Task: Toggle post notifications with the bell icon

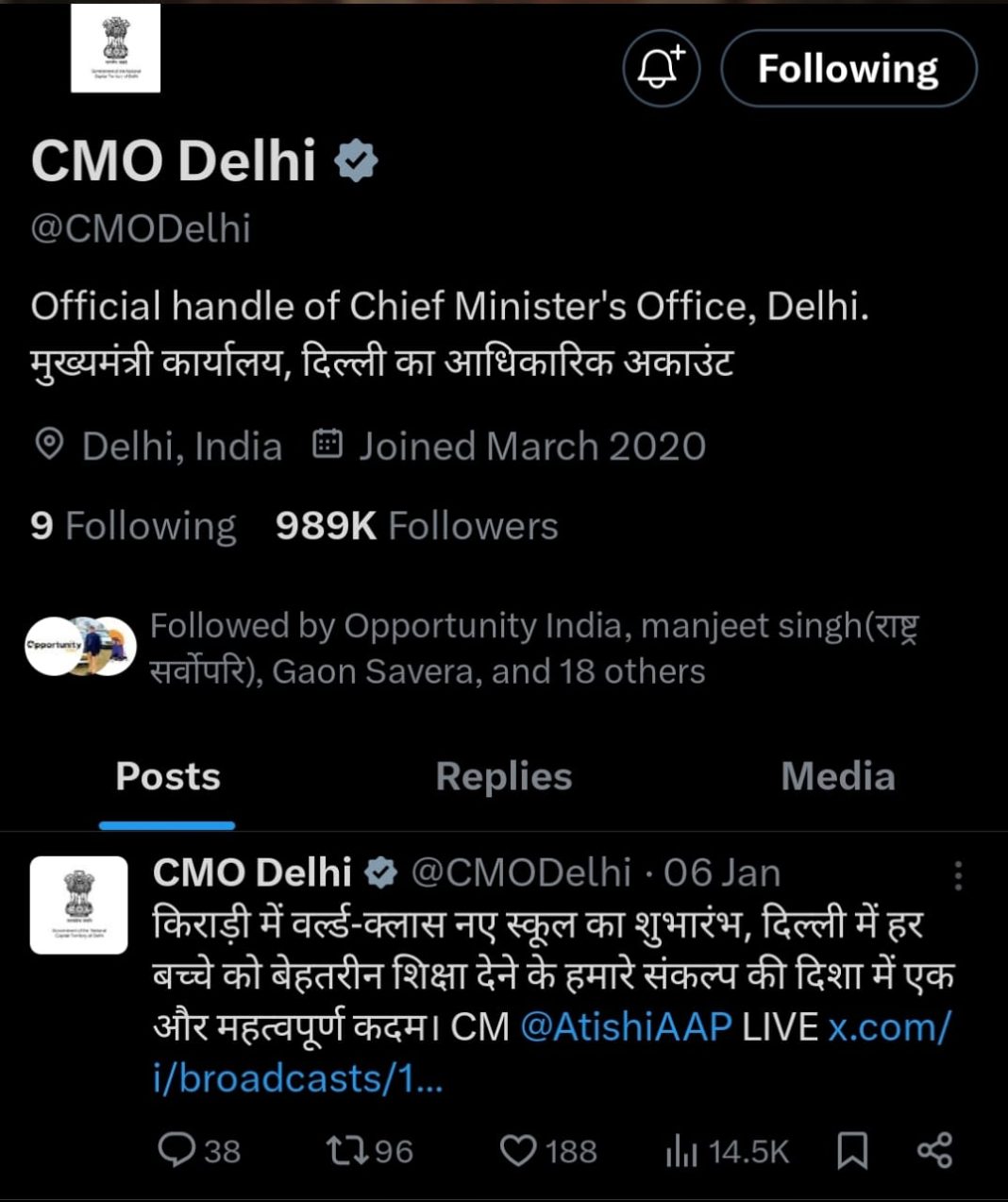Action: [660, 67]
